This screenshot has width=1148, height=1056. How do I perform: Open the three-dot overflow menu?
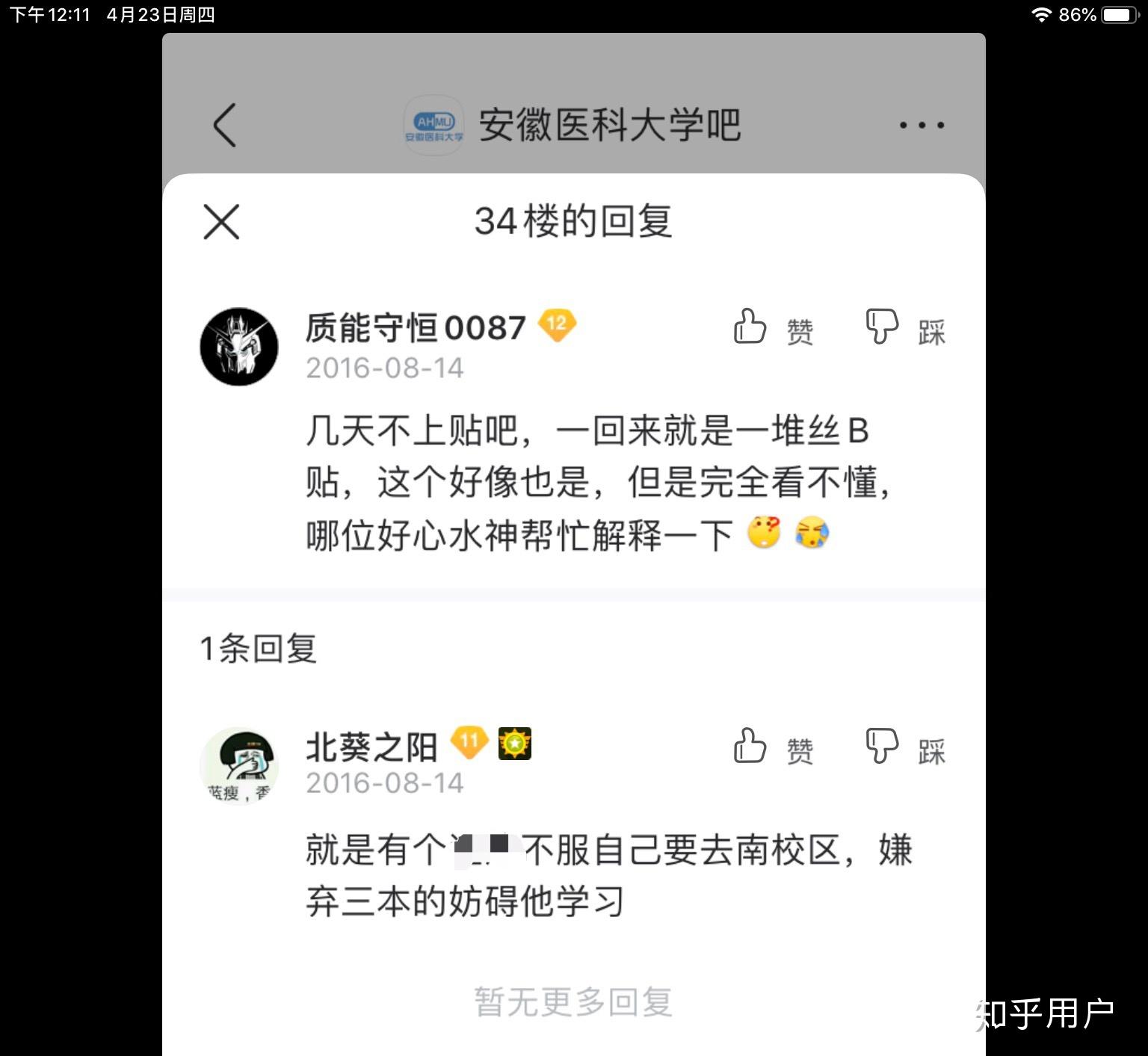pos(922,125)
